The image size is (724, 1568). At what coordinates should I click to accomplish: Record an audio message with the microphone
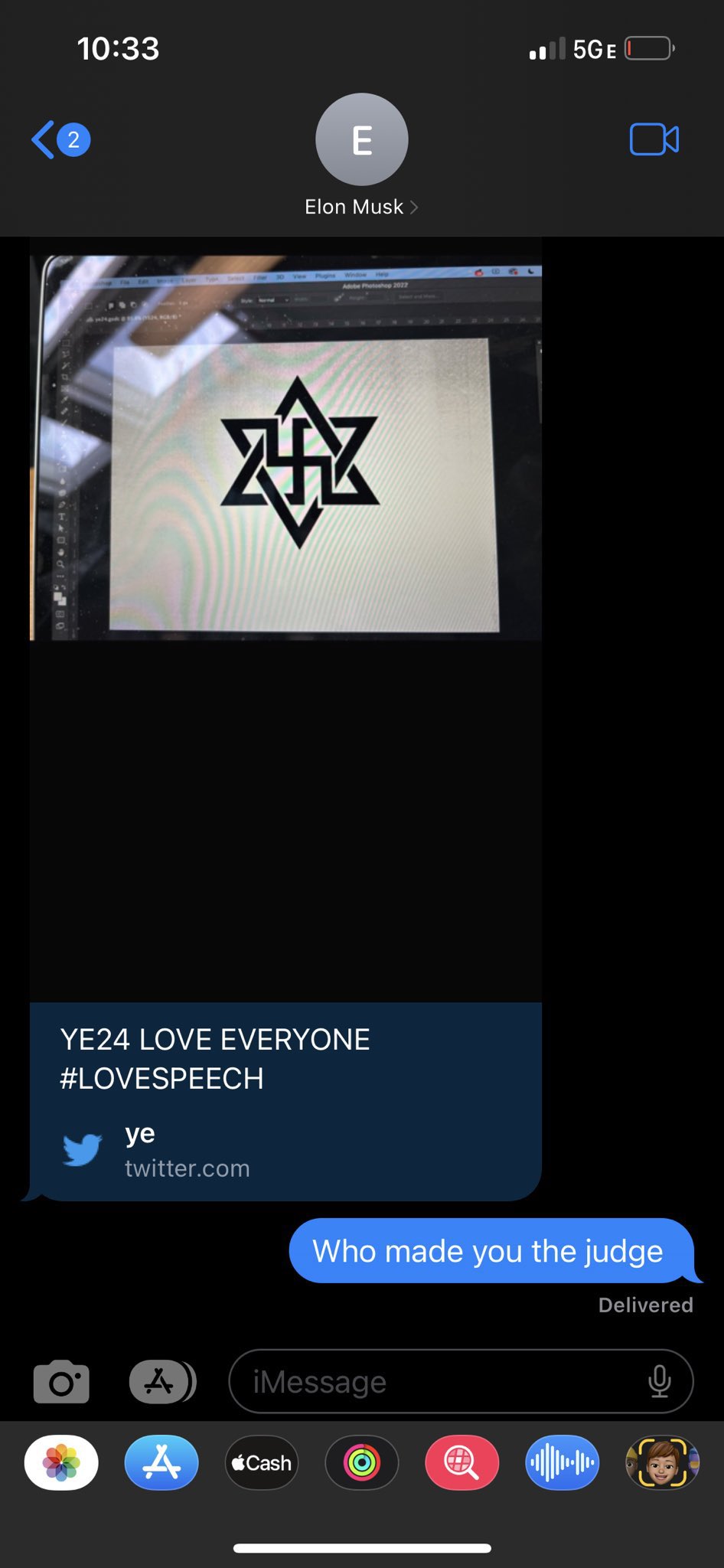coord(659,1381)
